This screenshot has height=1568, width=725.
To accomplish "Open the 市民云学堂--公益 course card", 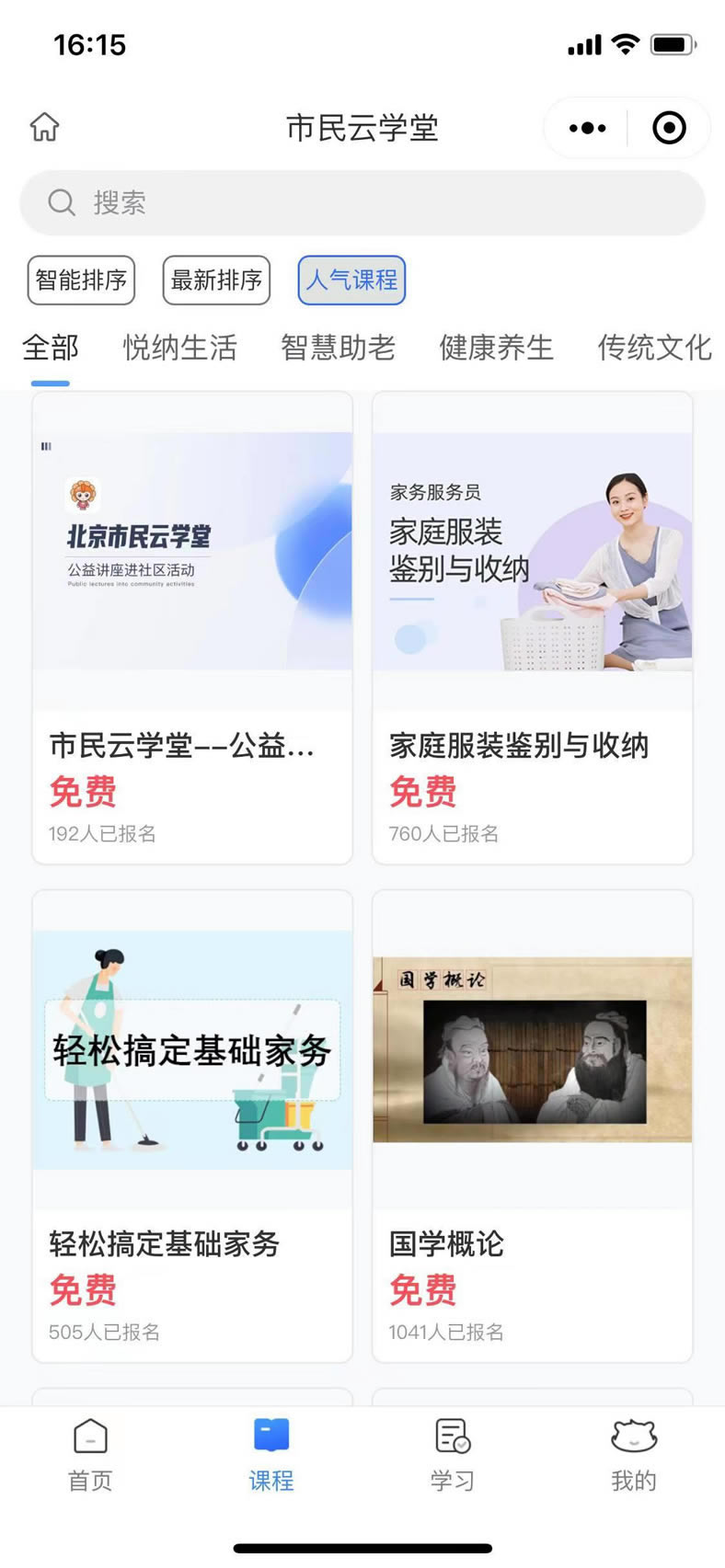I will pyautogui.click(x=192, y=628).
